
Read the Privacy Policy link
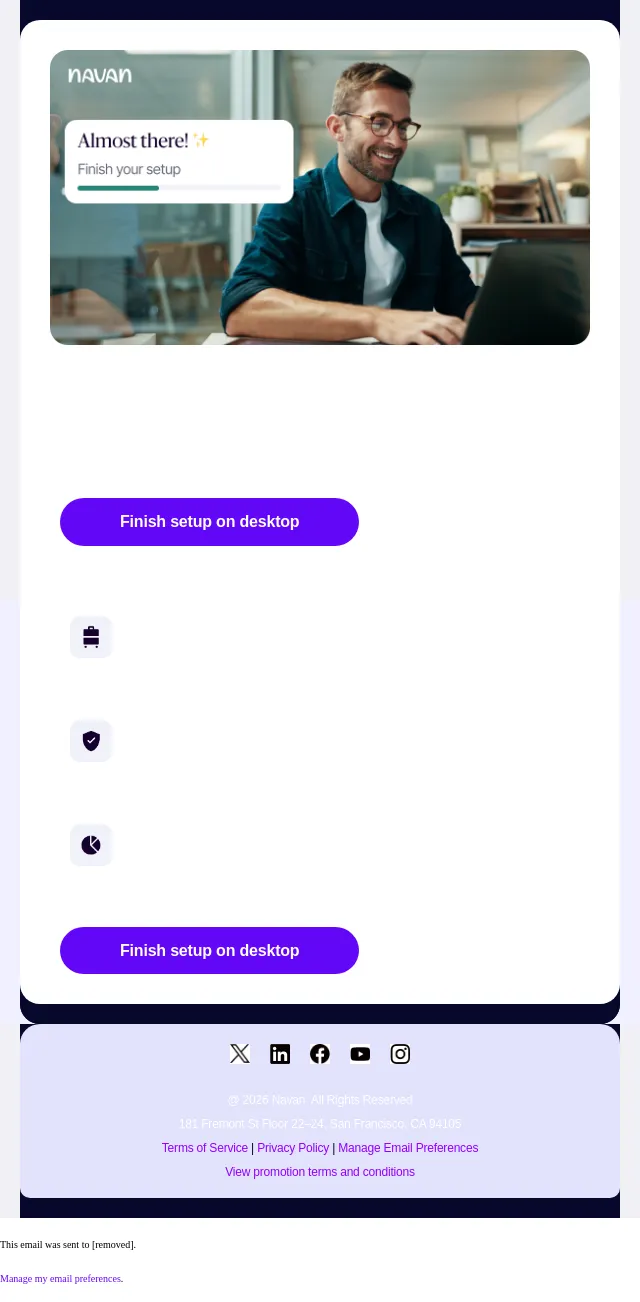point(293,1148)
